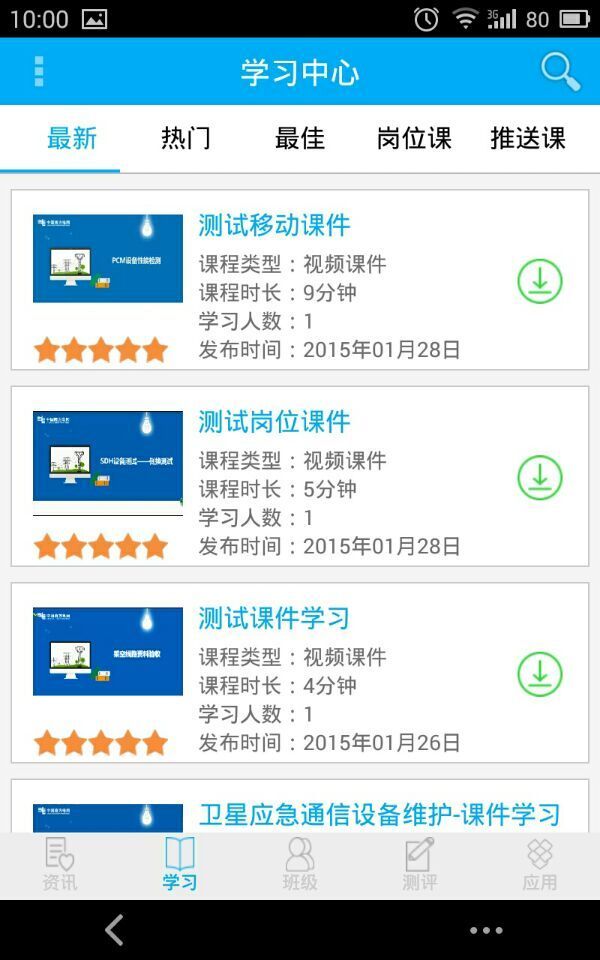Open the search magnifier icon
This screenshot has width=600, height=960.
point(560,72)
